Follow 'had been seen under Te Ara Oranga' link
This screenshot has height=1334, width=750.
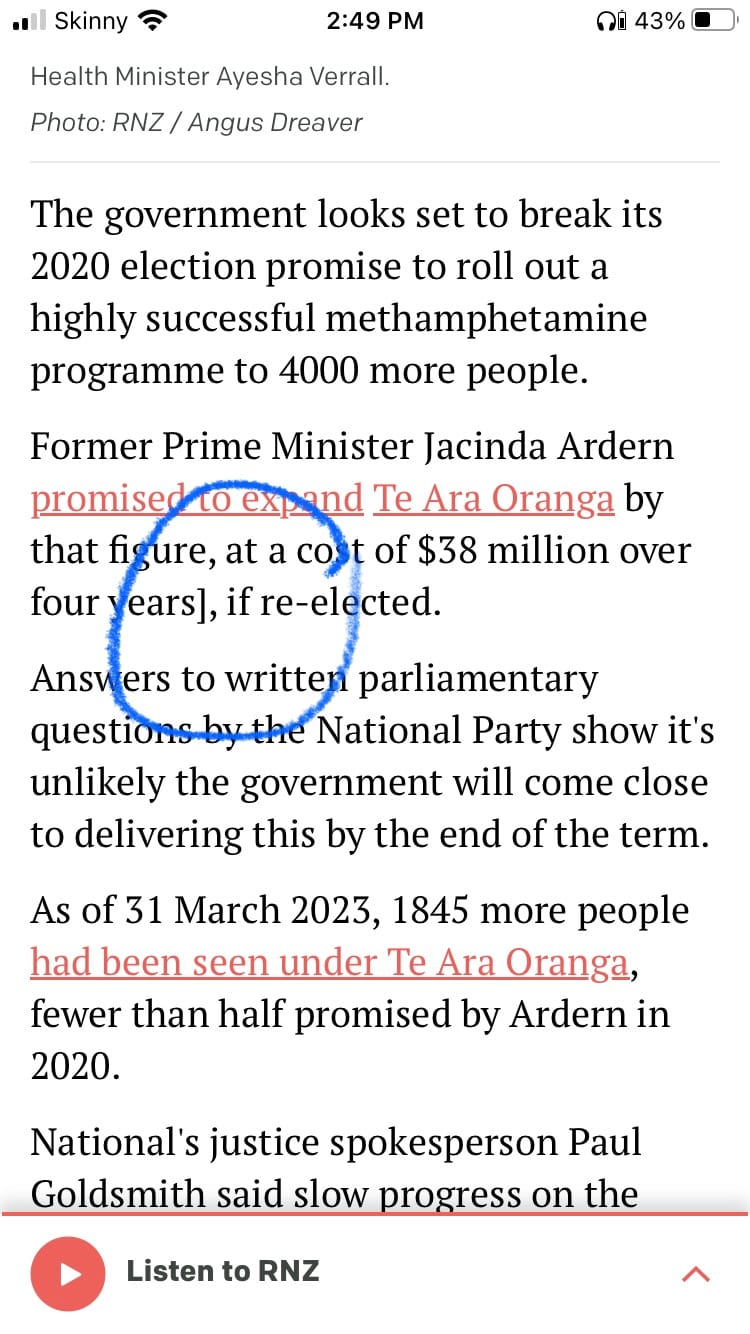tap(329, 962)
